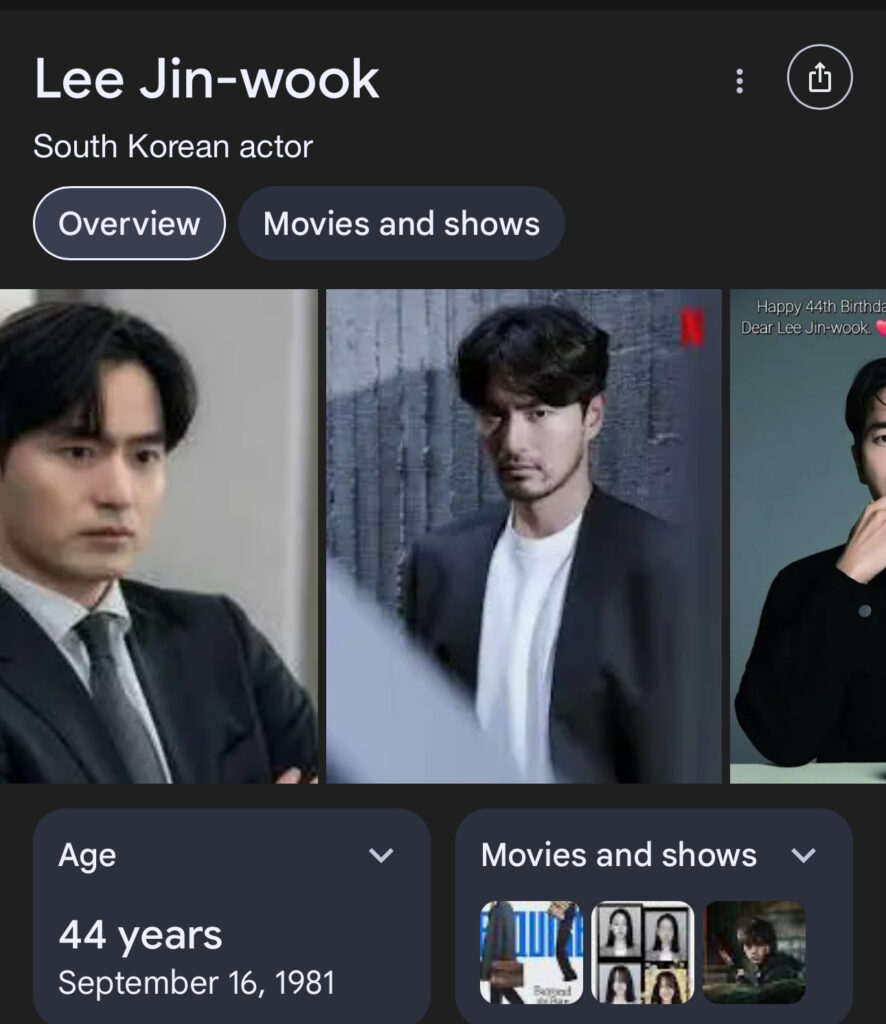886x1024 pixels.
Task: Share this knowledge panel
Action: tap(819, 78)
